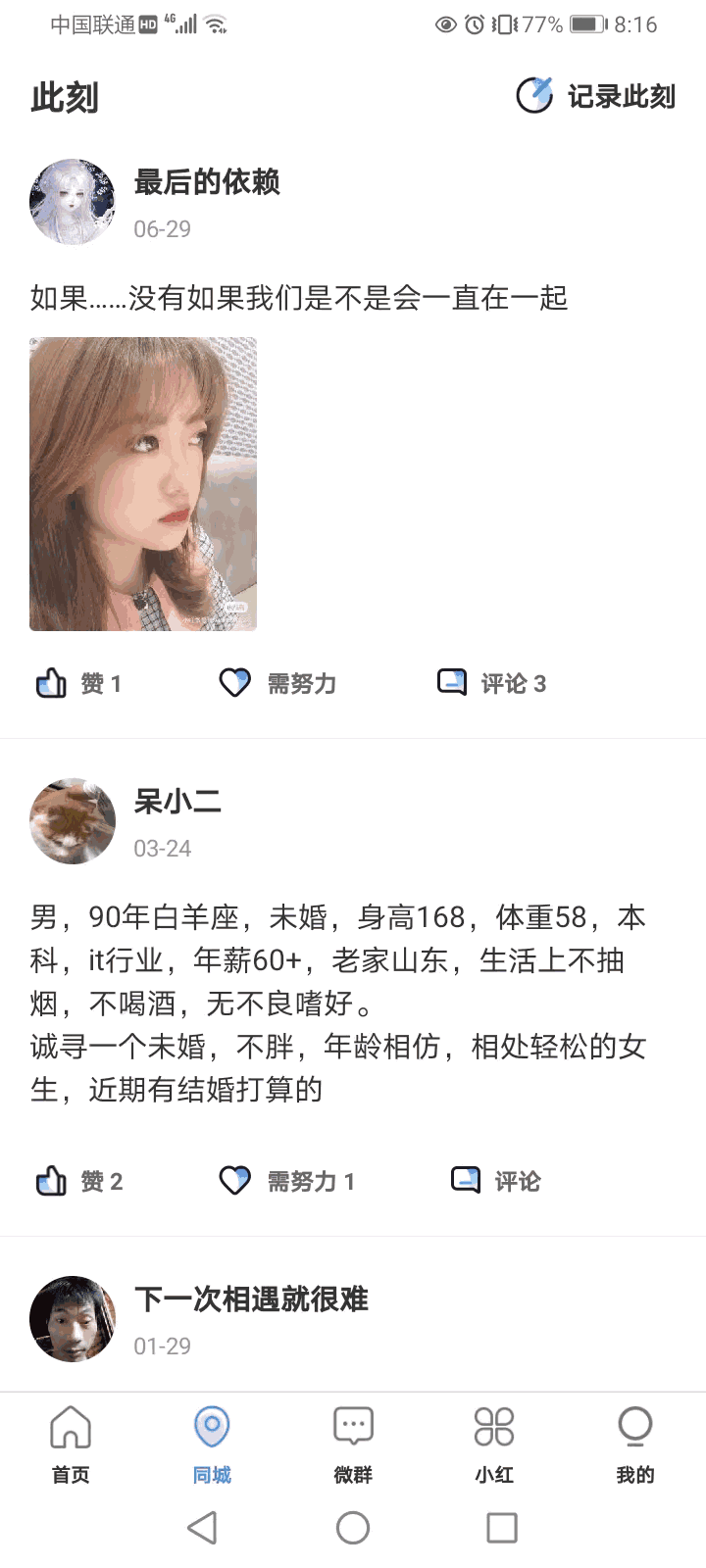
Task: Open 下一次相遇就很难's profile avatar
Action: pos(73,1319)
